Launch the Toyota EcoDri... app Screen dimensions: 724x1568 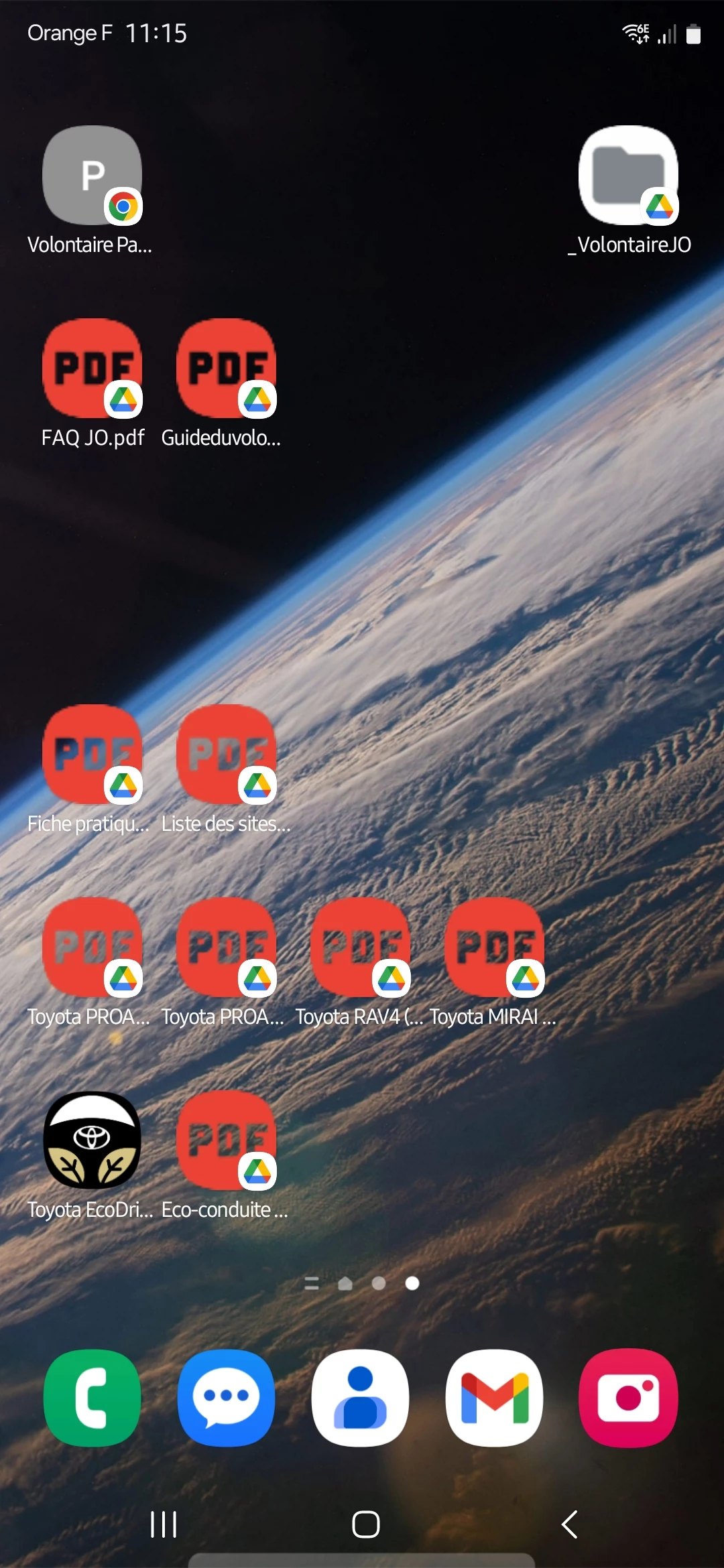pyautogui.click(x=93, y=1140)
